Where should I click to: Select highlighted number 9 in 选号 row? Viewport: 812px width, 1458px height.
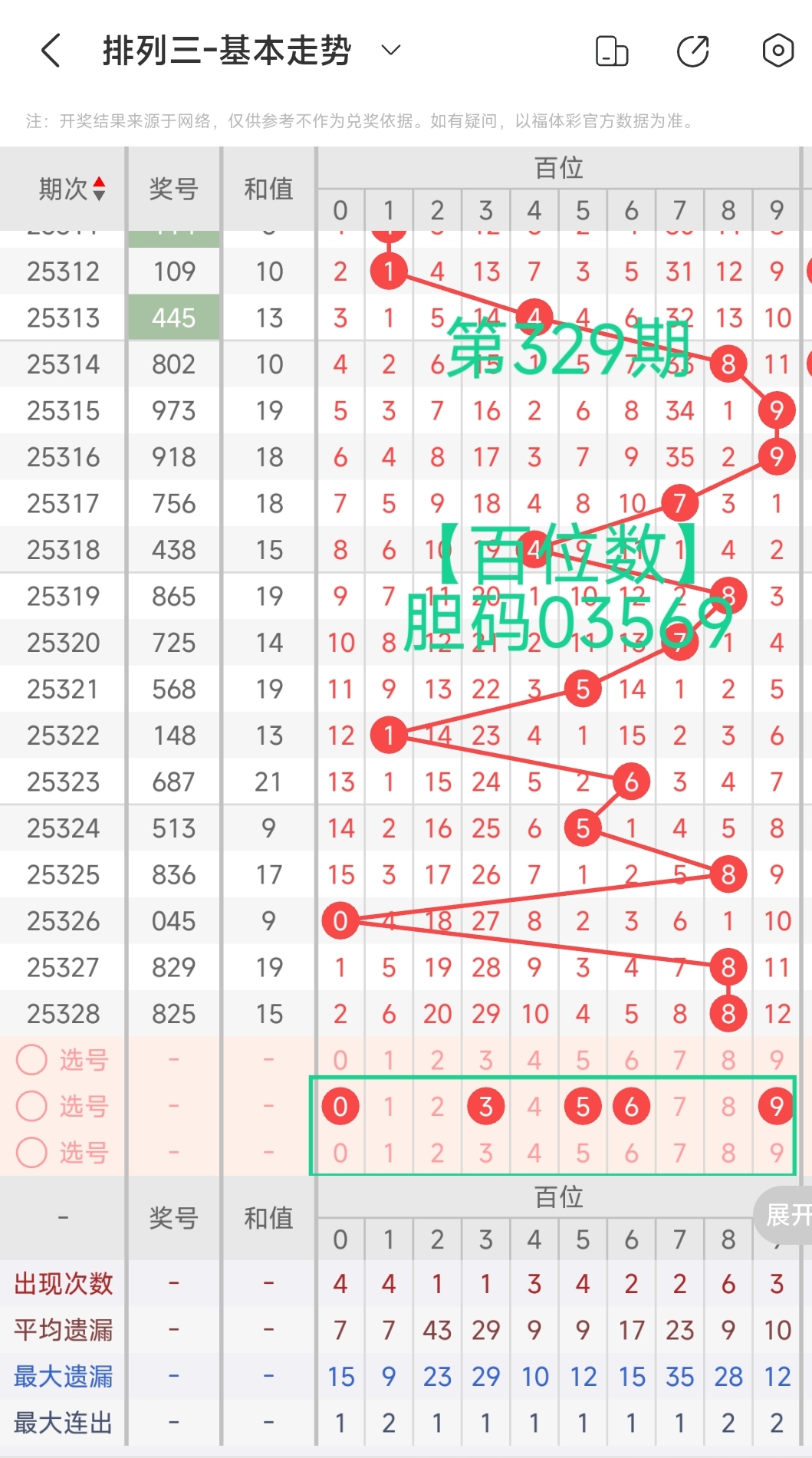tap(777, 1106)
